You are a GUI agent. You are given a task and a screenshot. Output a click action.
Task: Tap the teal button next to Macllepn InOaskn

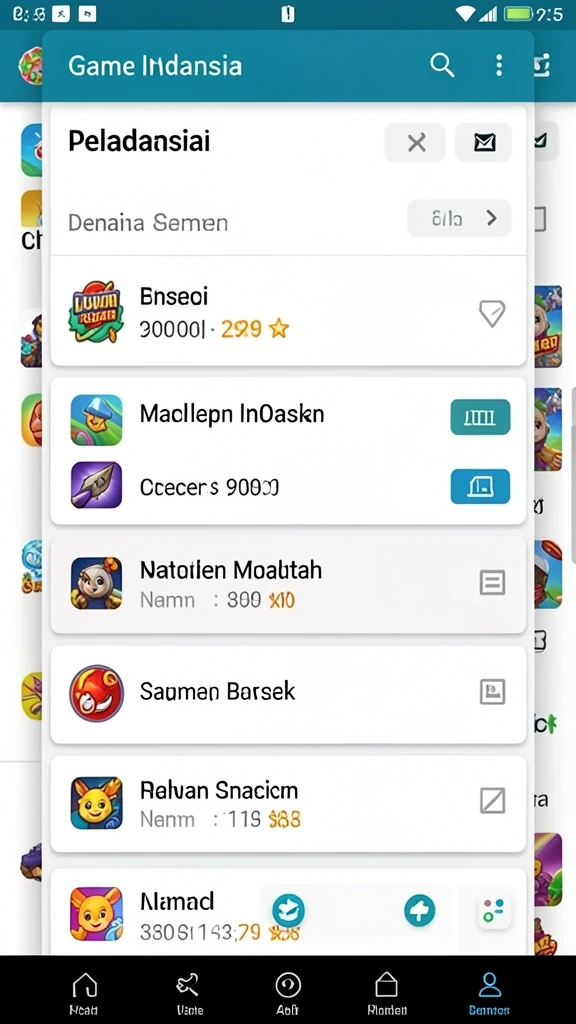(480, 417)
